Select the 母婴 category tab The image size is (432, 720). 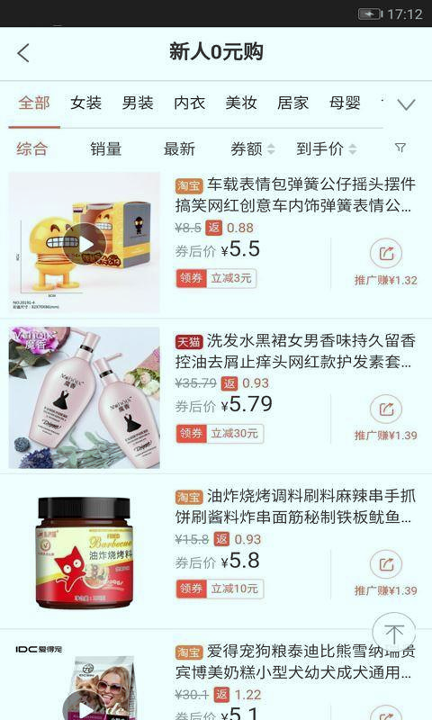point(345,103)
